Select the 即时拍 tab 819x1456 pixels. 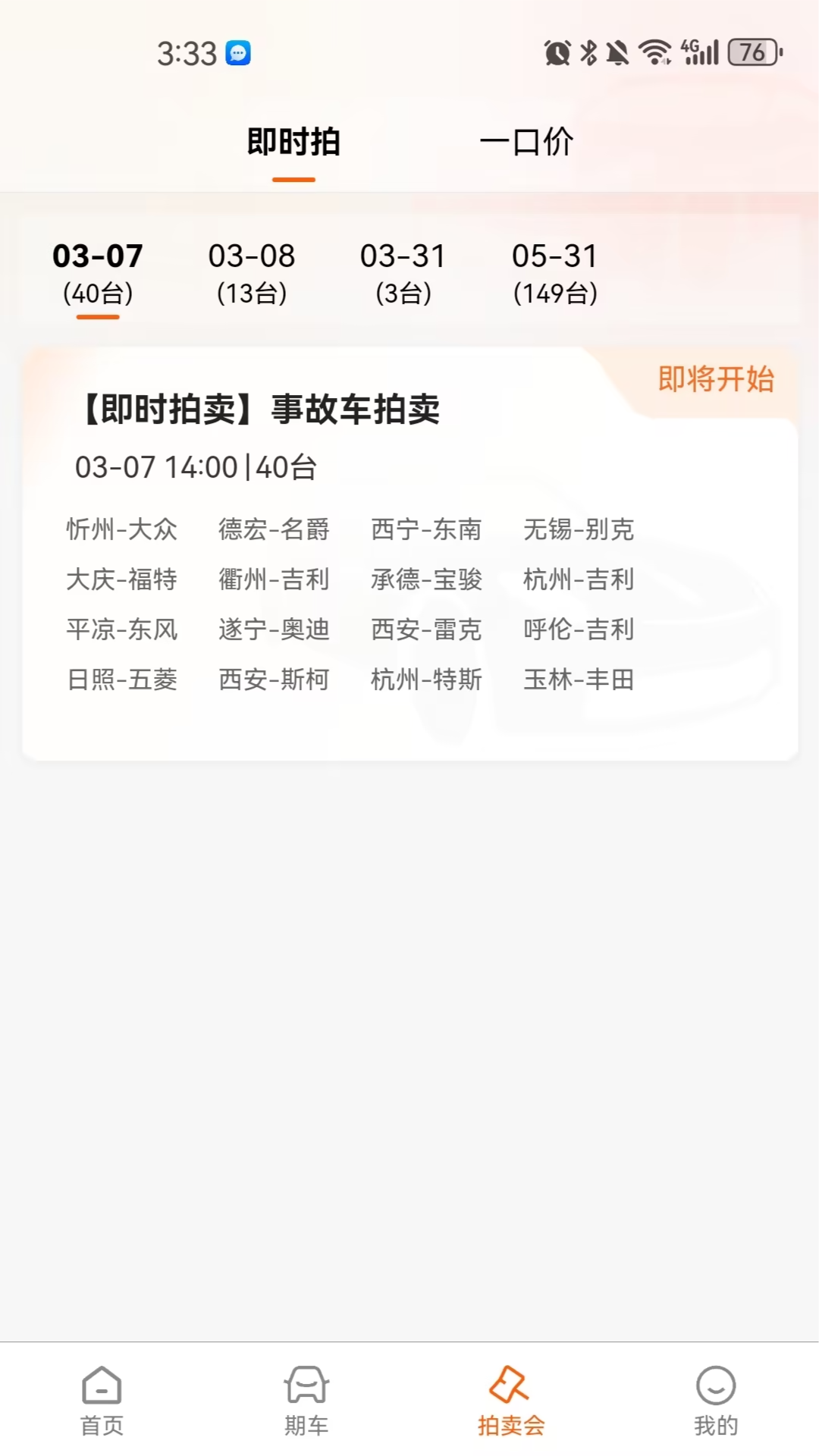coord(293,143)
